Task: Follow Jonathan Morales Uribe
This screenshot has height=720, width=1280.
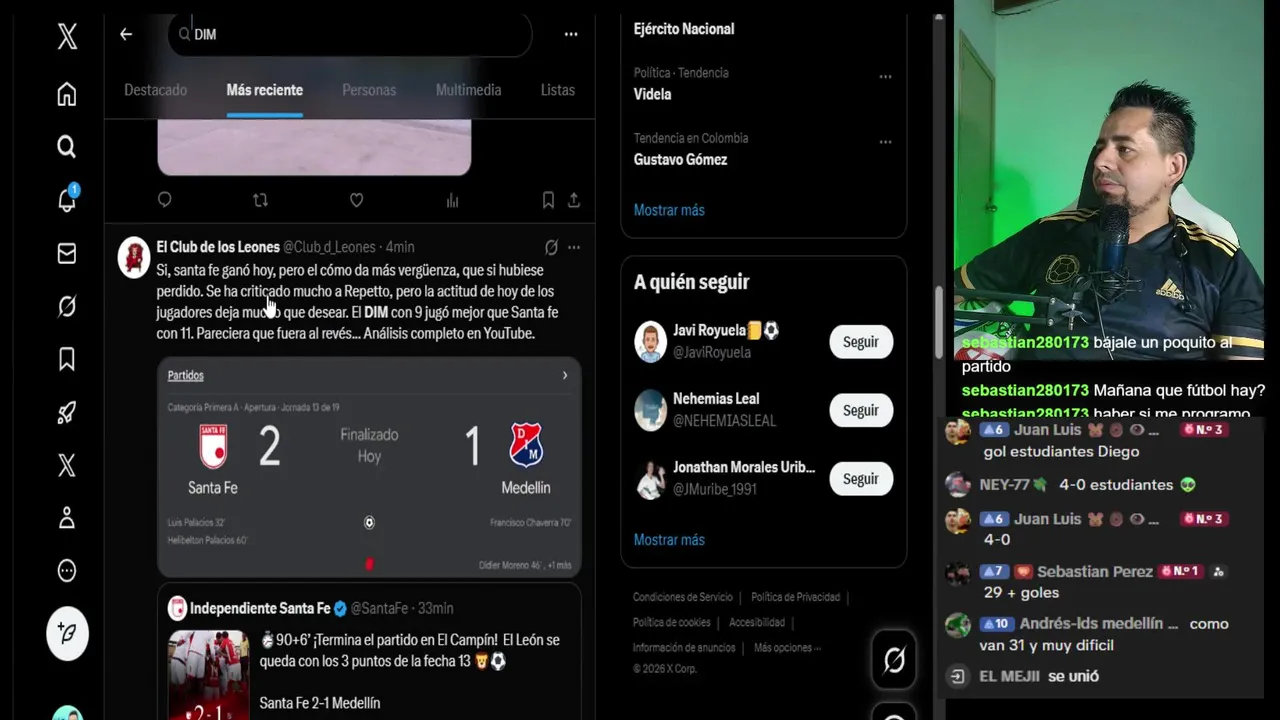Action: coord(860,479)
